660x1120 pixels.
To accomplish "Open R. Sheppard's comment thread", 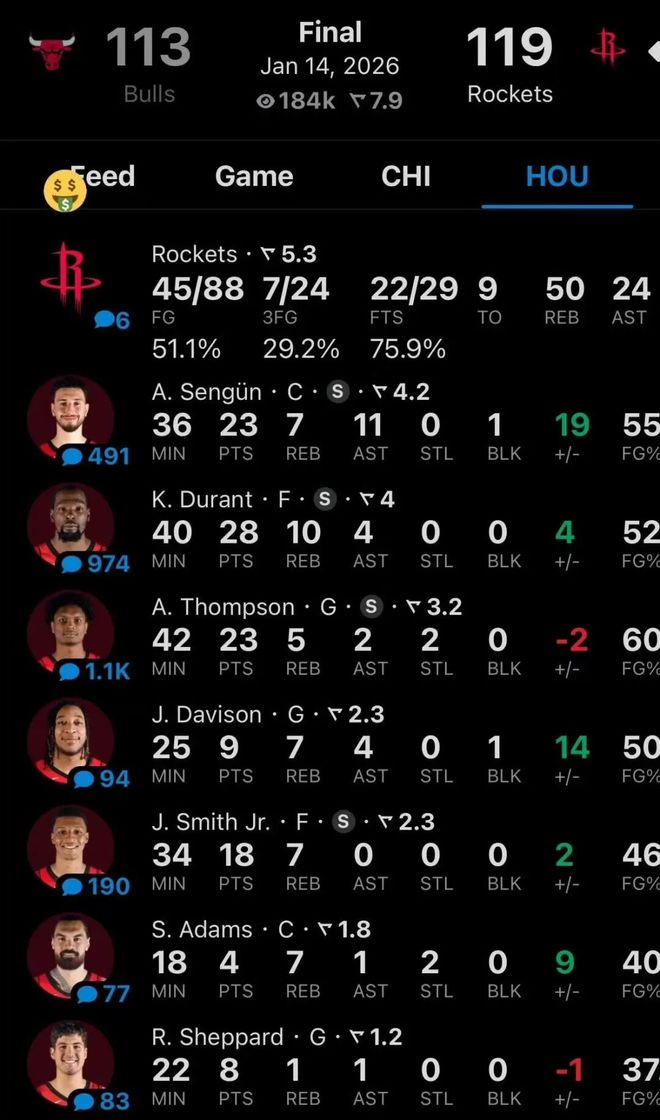I will pos(102,1101).
